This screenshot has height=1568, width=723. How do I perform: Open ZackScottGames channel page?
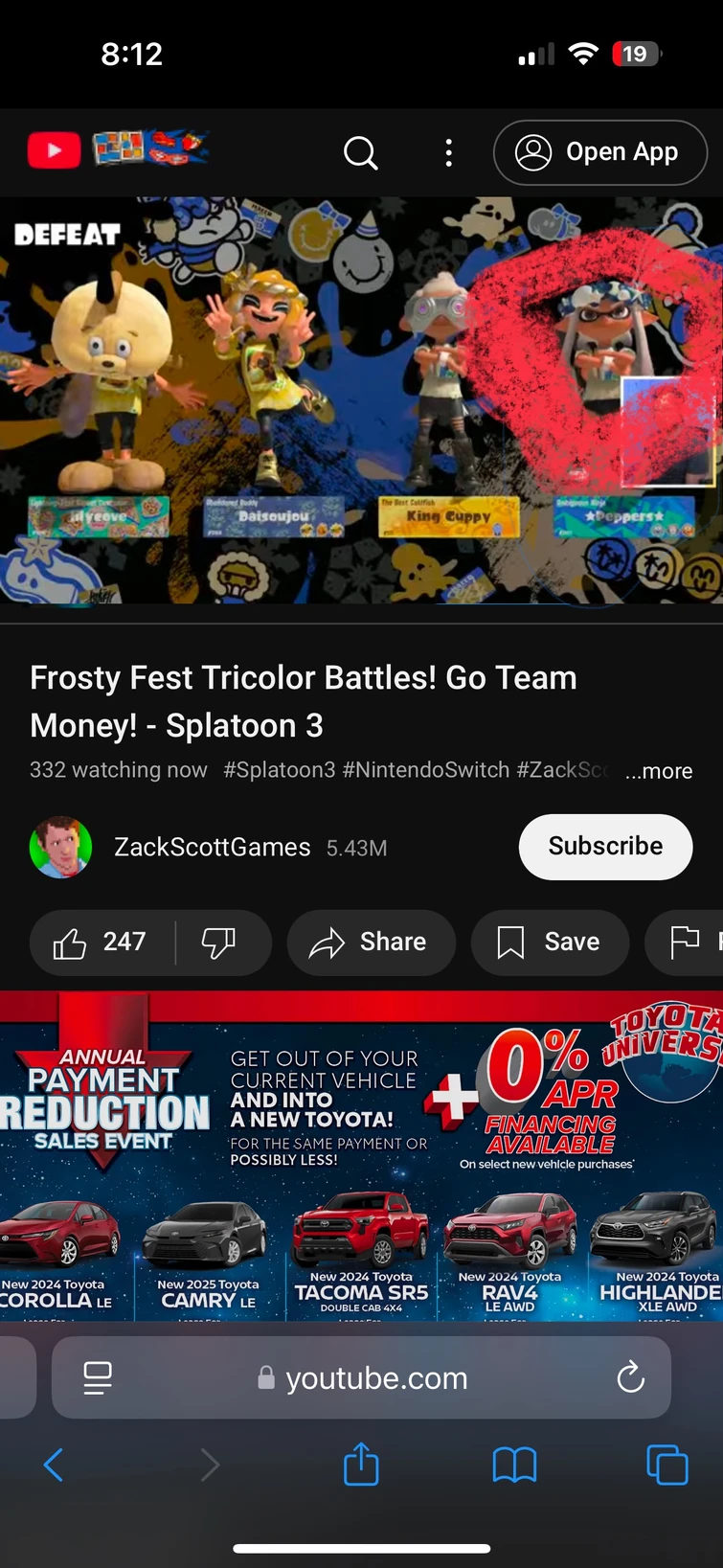[x=211, y=847]
